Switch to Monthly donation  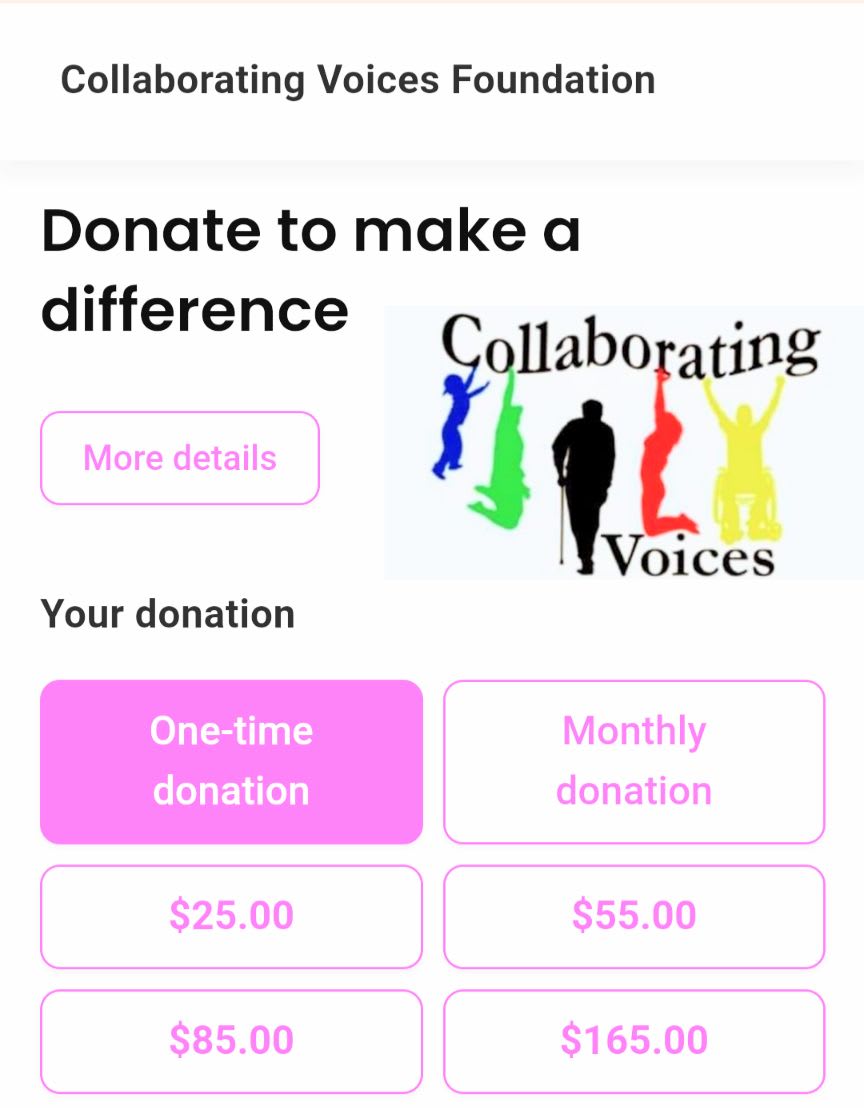point(634,761)
